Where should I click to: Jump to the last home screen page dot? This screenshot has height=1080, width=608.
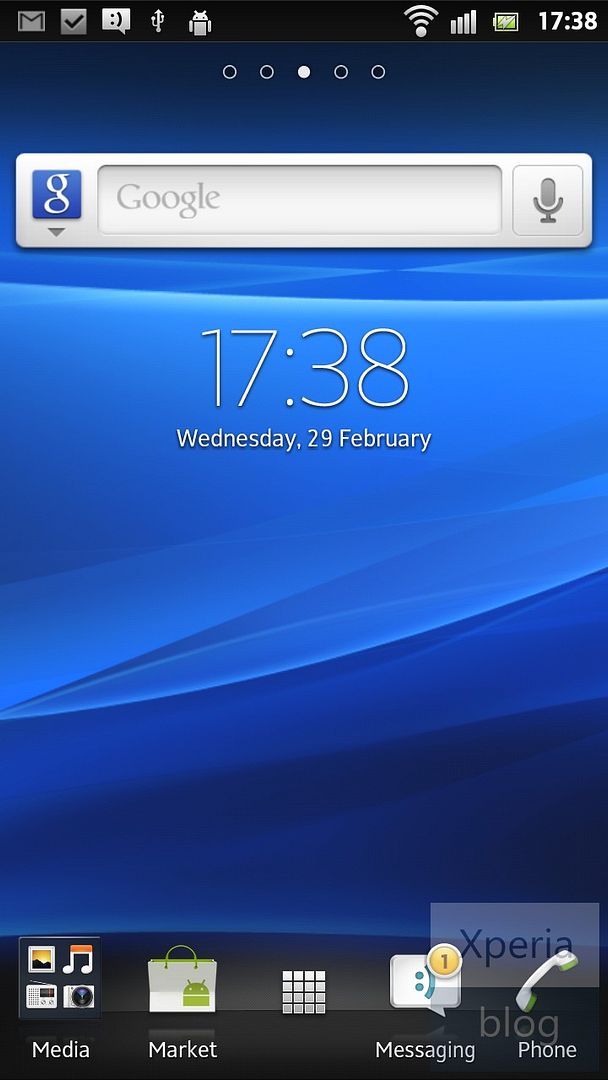click(x=378, y=72)
